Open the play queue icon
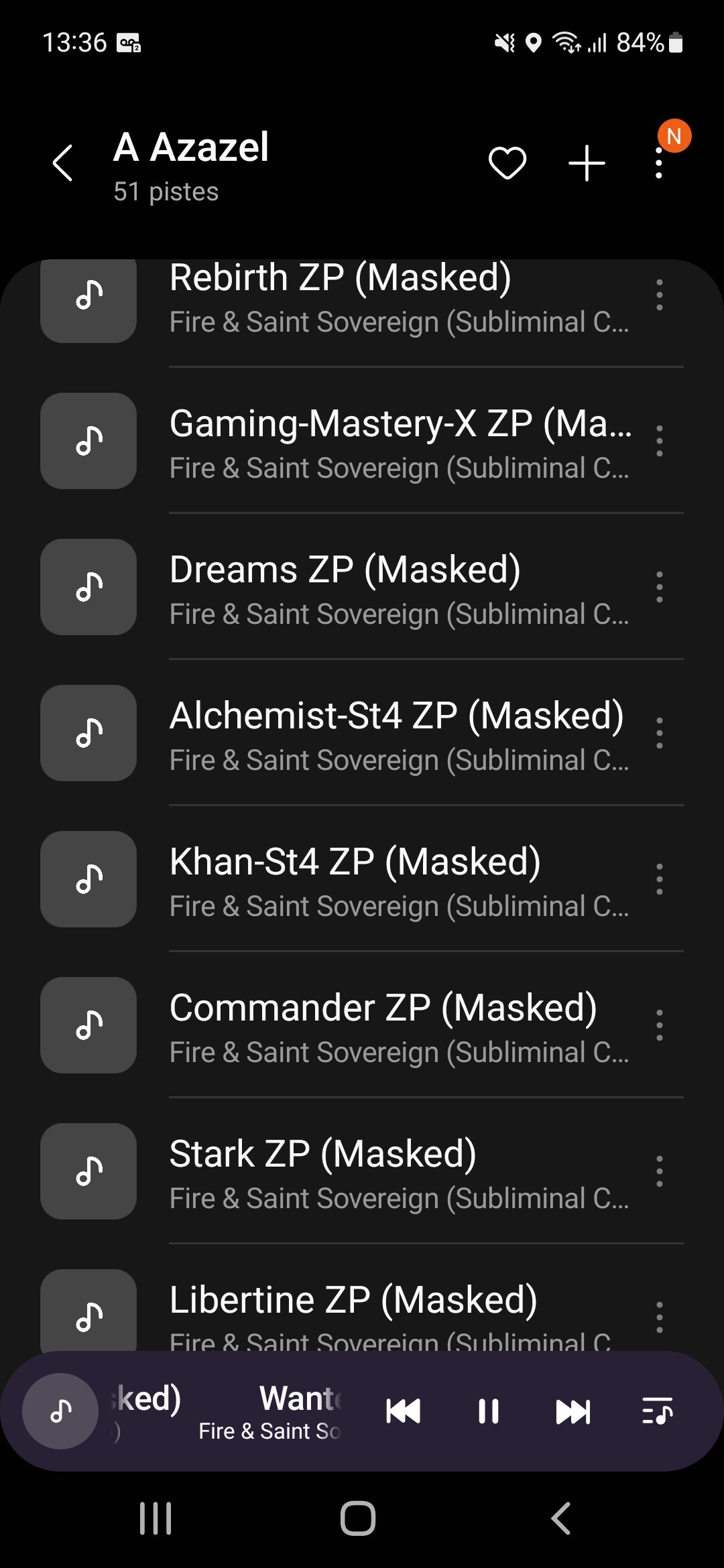The image size is (724, 1568). click(657, 1411)
